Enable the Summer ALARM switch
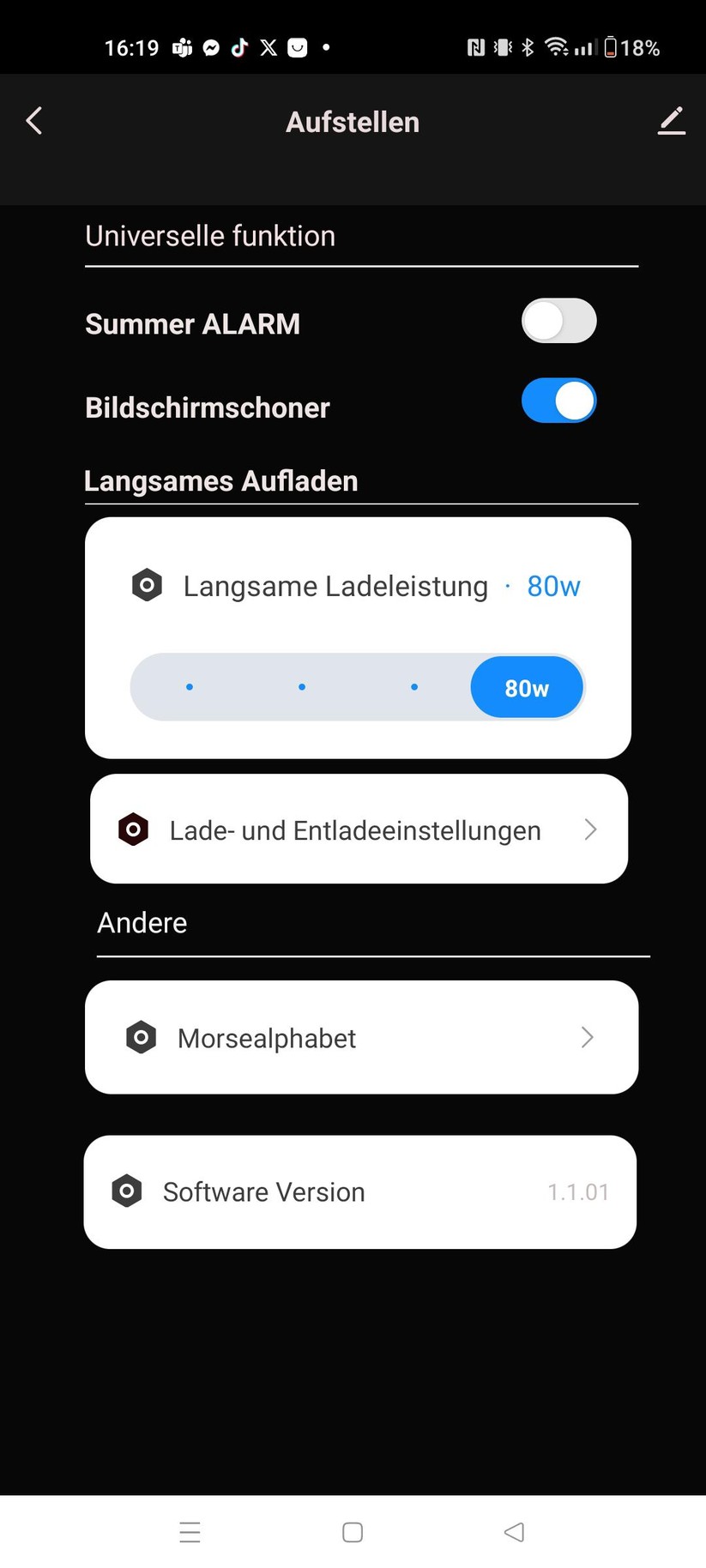The width and height of the screenshot is (706, 1568). click(x=558, y=321)
